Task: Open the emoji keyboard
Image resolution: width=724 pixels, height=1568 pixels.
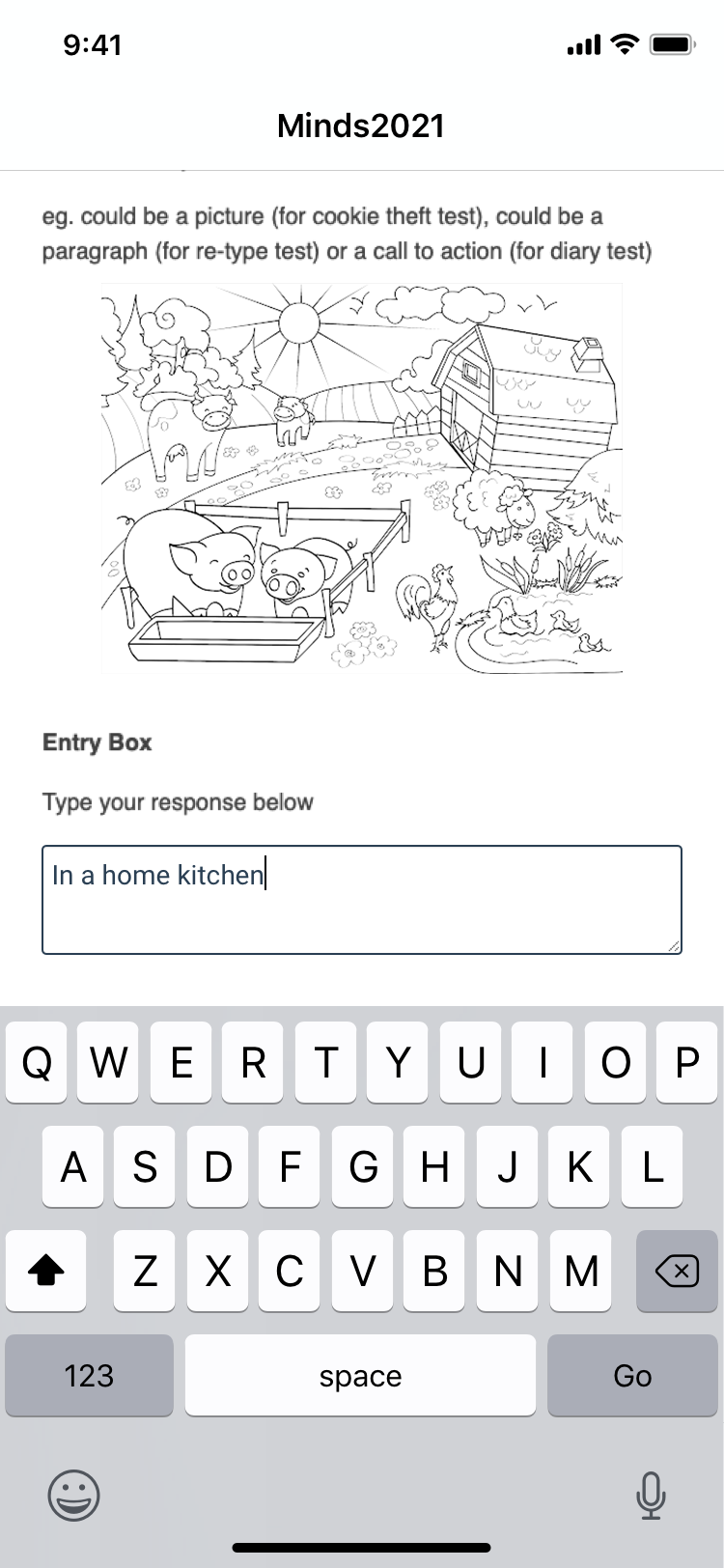Action: [x=73, y=1496]
